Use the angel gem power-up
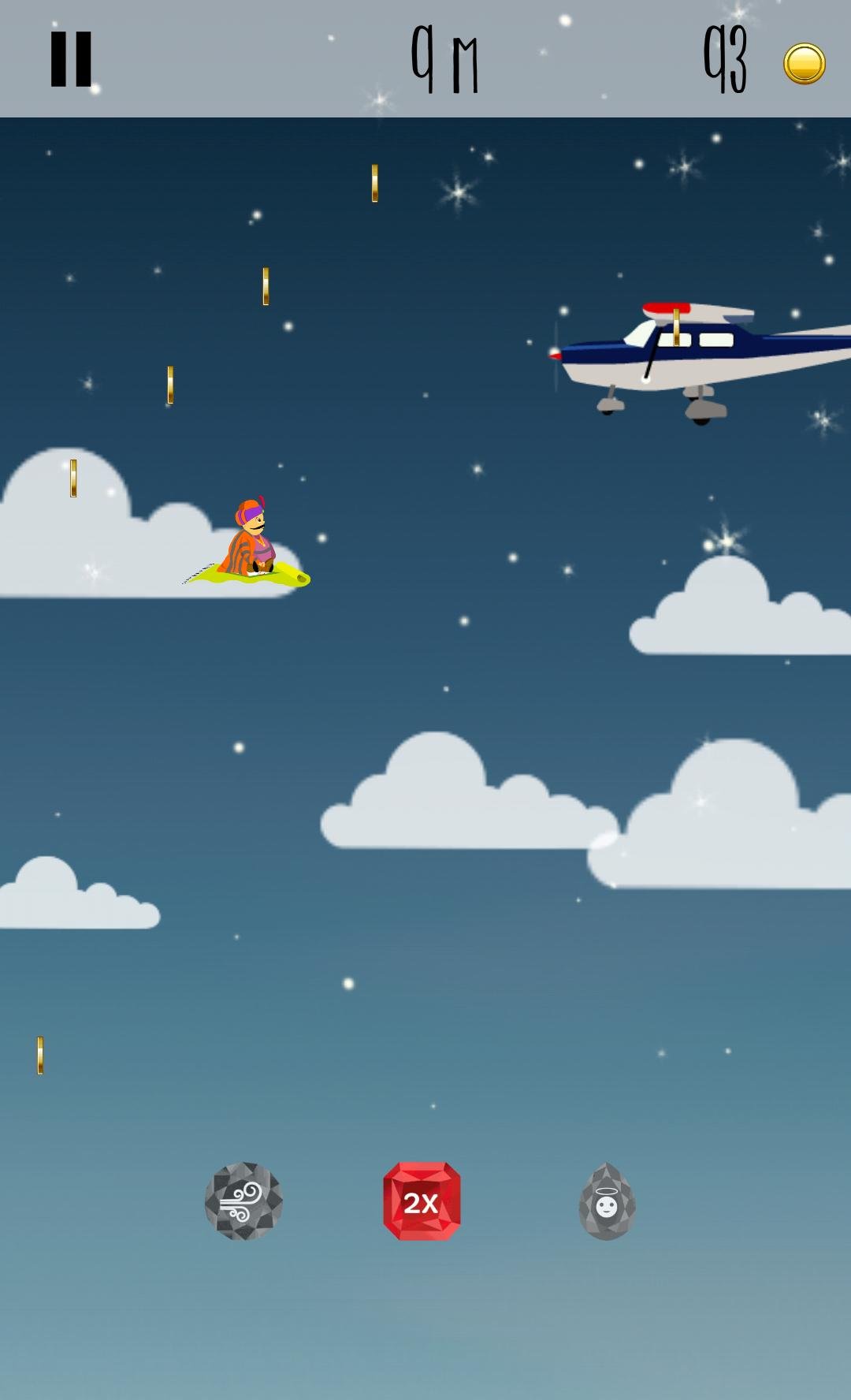The height and width of the screenshot is (1400, 851). point(607,1201)
